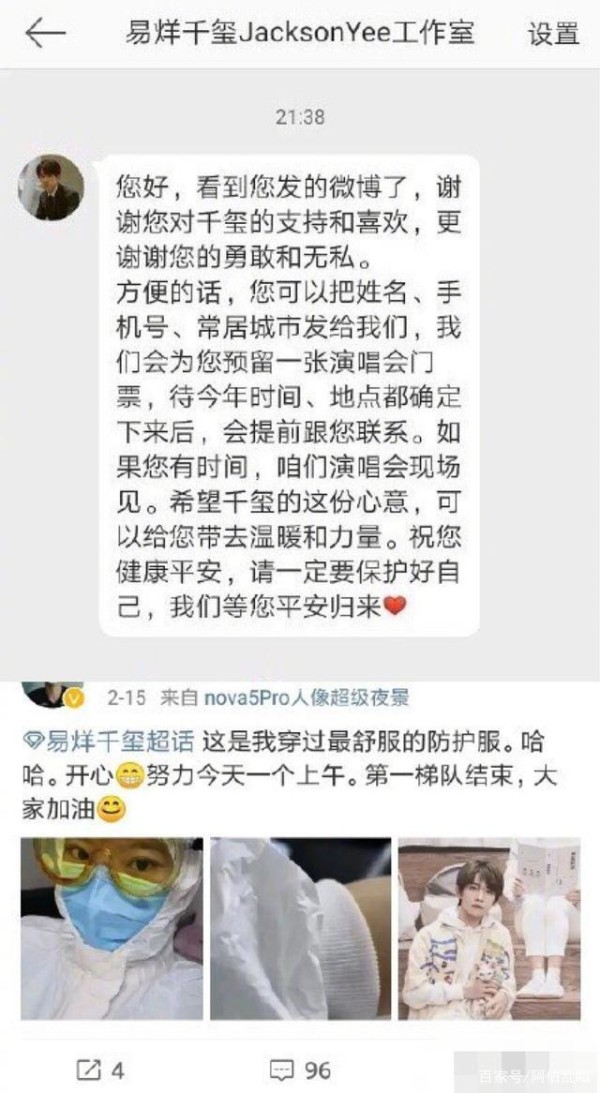Viewport: 600px width, 1093px height.
Task: Open the 96 comments on the post
Action: (300, 1070)
